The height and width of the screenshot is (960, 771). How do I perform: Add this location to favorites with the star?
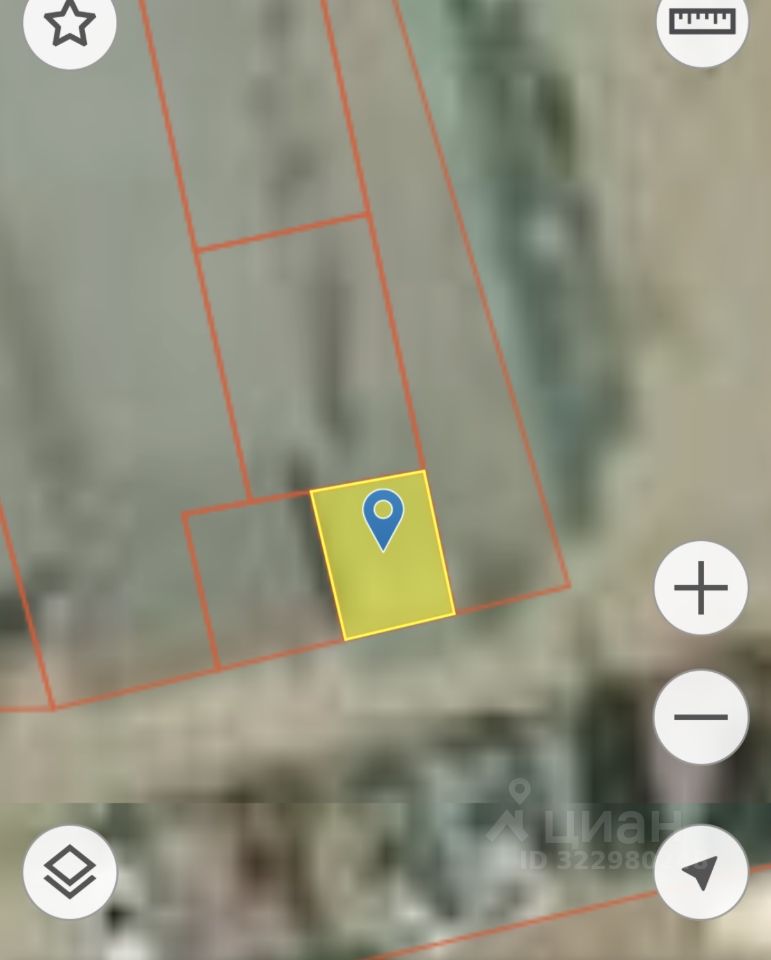click(x=70, y=22)
